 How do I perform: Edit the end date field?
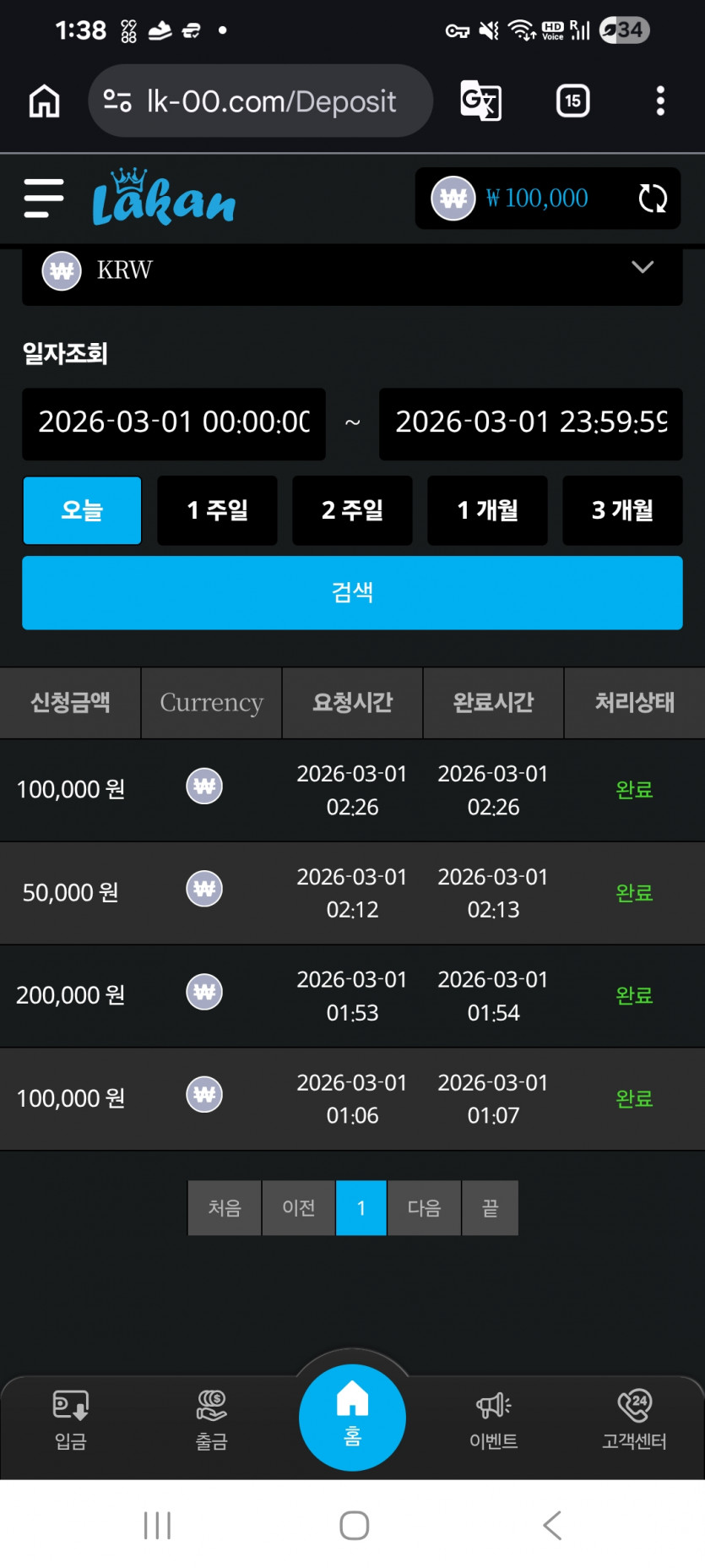coord(531,423)
